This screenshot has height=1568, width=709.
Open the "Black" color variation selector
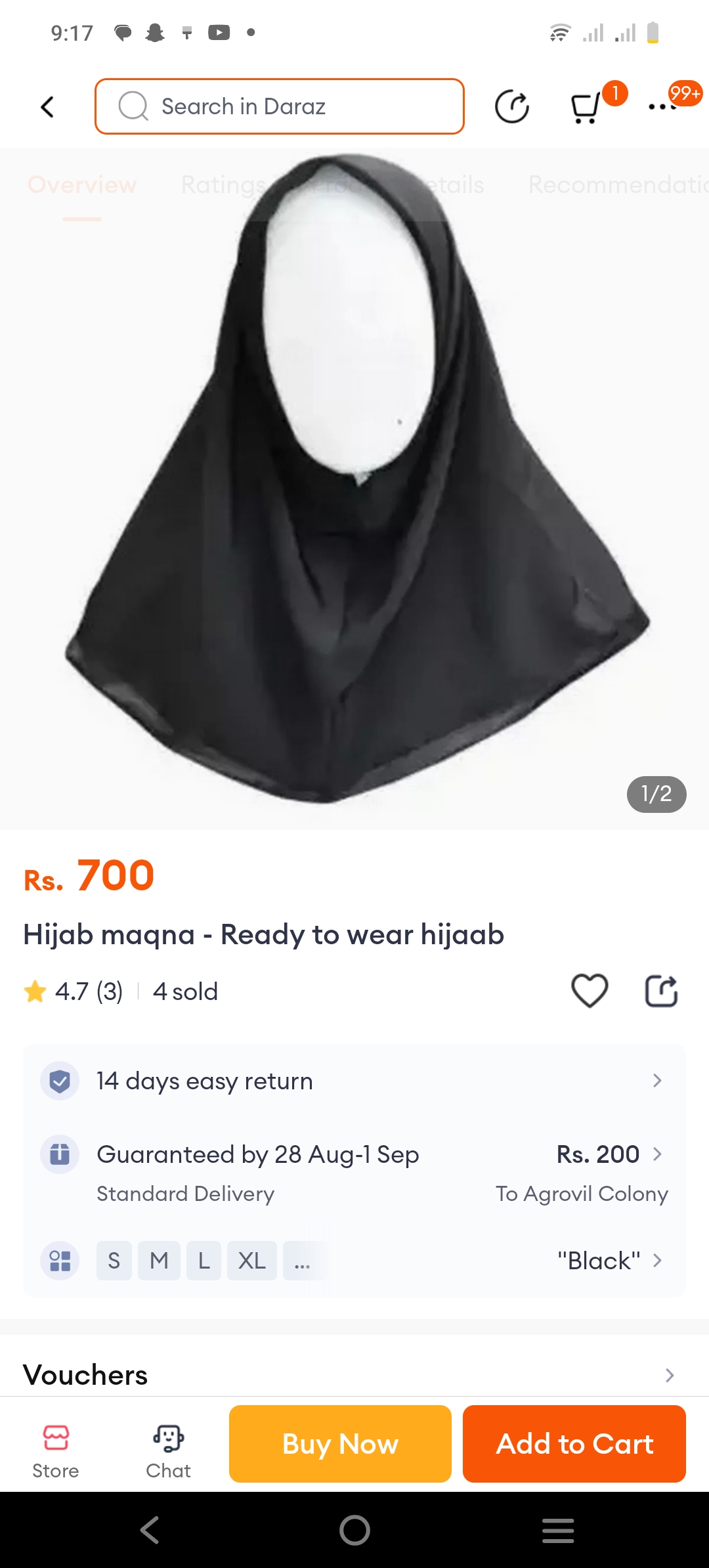609,1261
